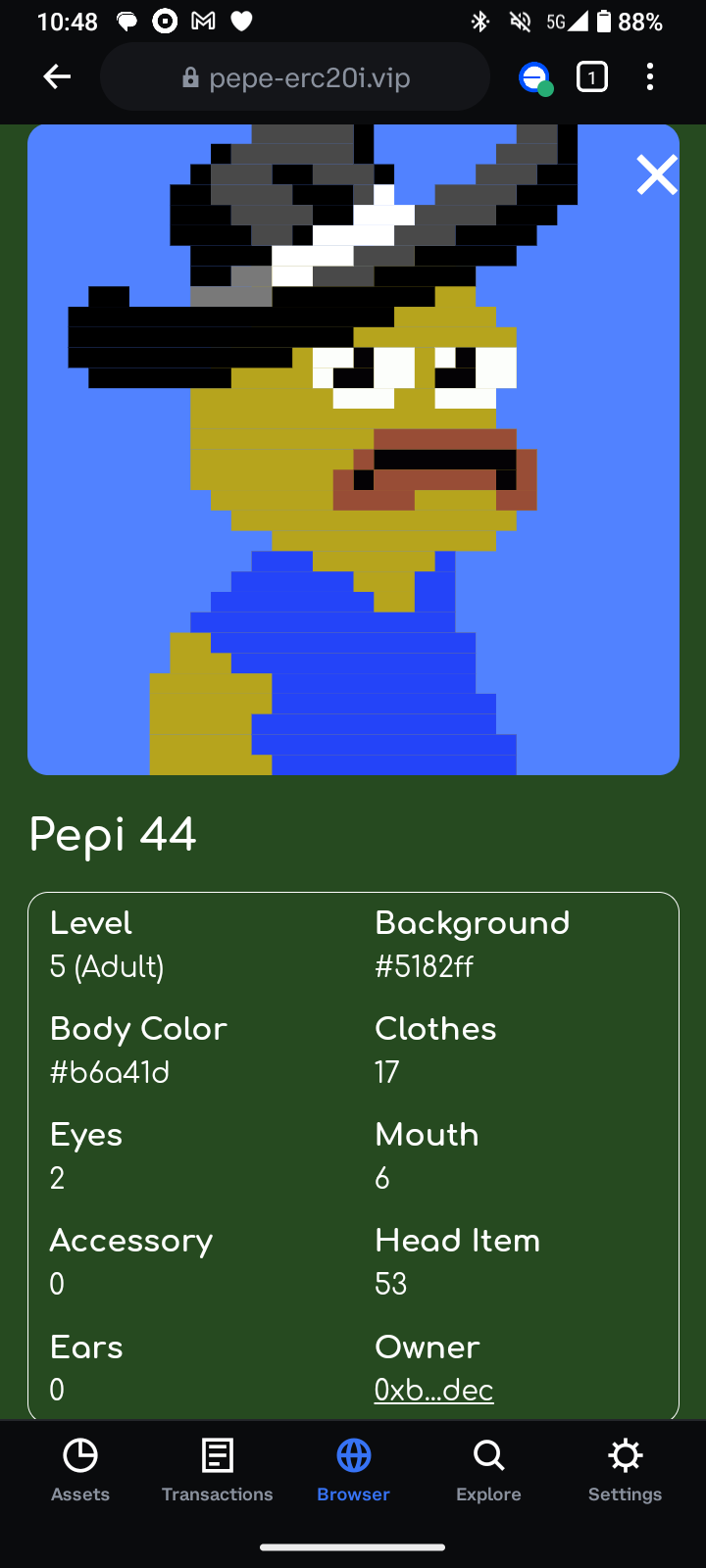
Task: Go back with the browser arrow
Action: coord(57,77)
